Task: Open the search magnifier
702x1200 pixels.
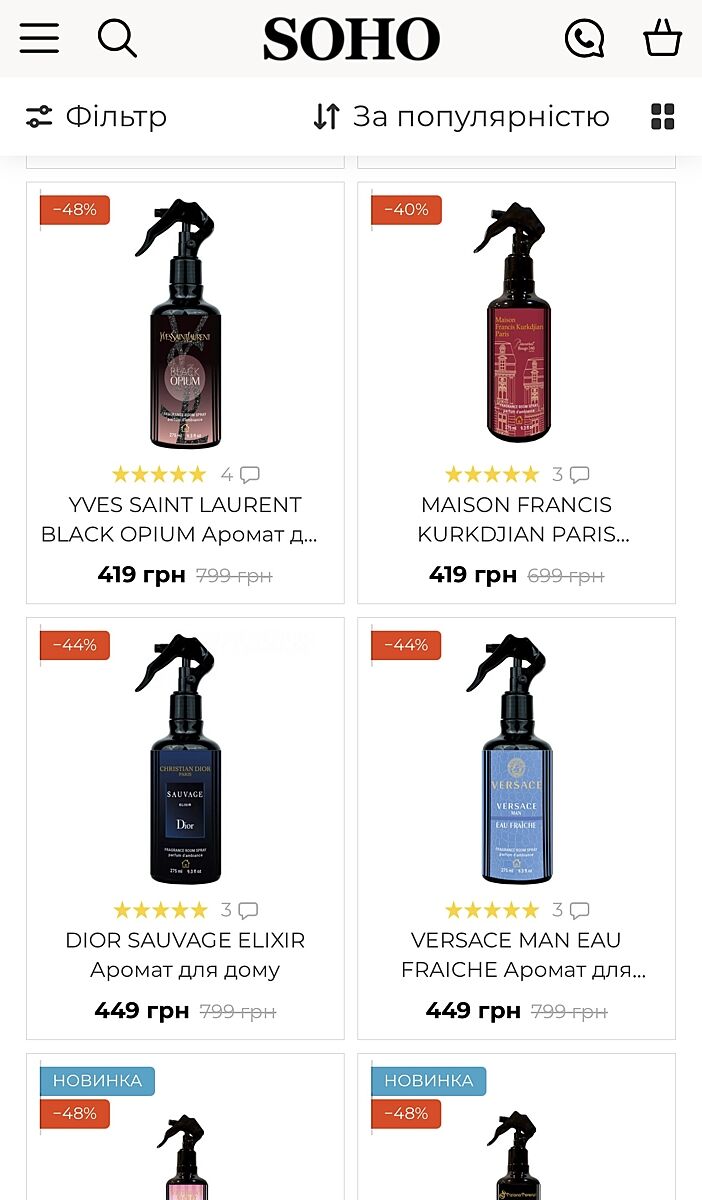Action: [117, 38]
